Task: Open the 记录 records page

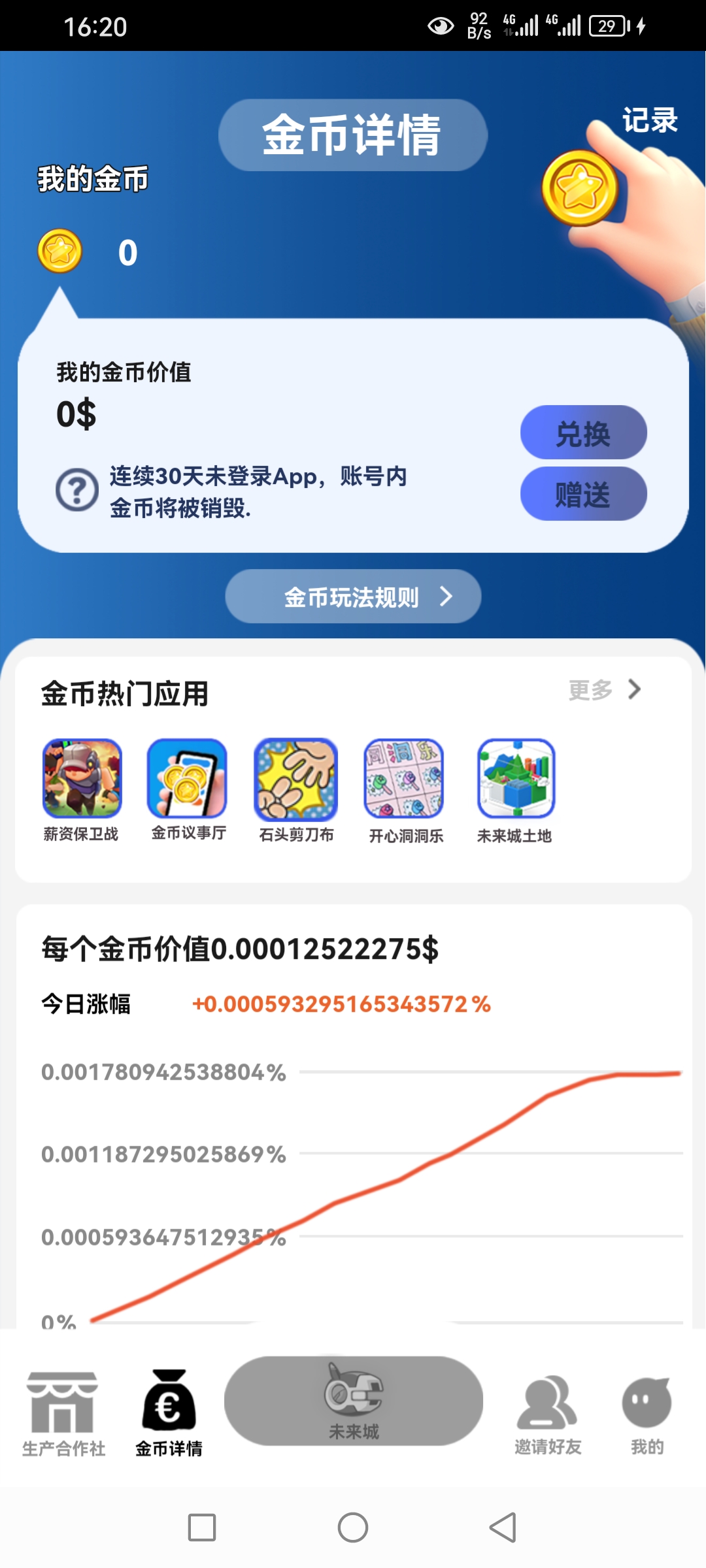Action: click(650, 120)
